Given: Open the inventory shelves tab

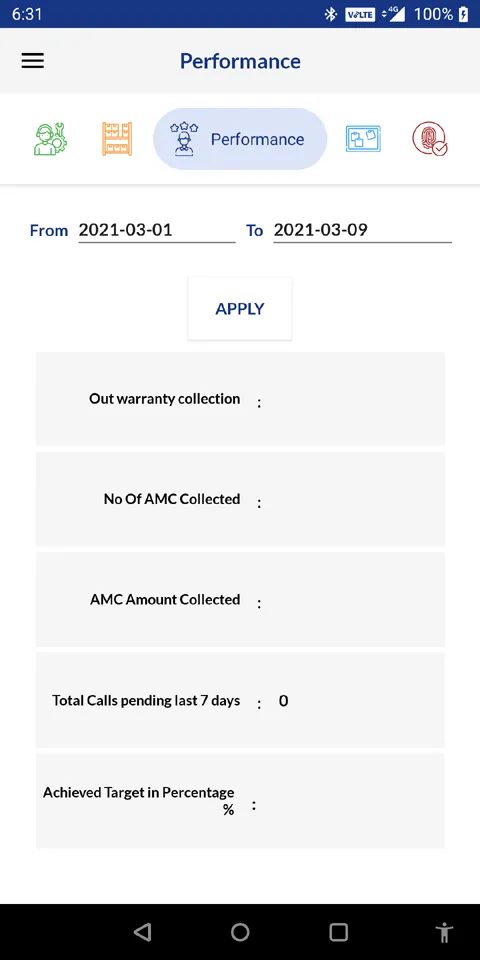Looking at the screenshot, I should (x=116, y=139).
